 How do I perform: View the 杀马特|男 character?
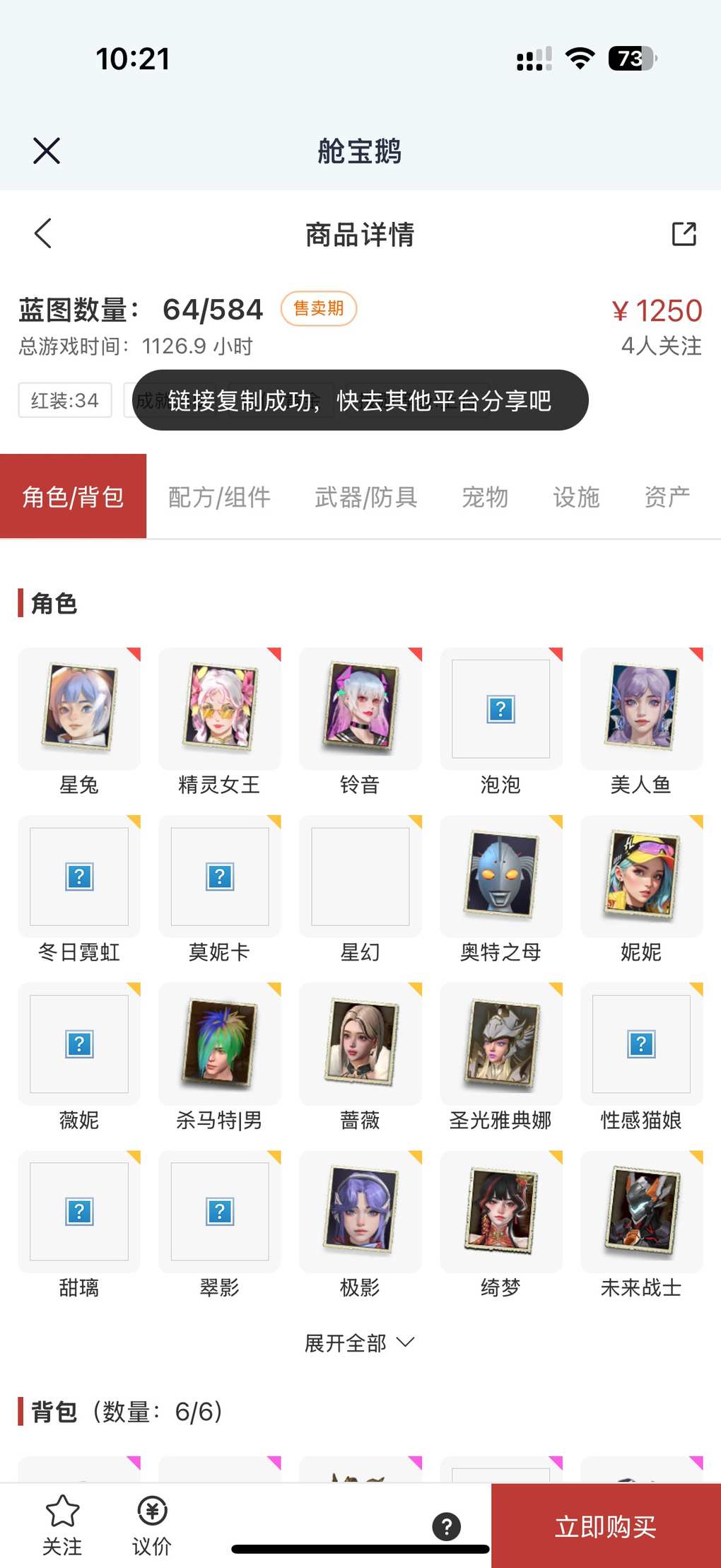coord(220,1043)
